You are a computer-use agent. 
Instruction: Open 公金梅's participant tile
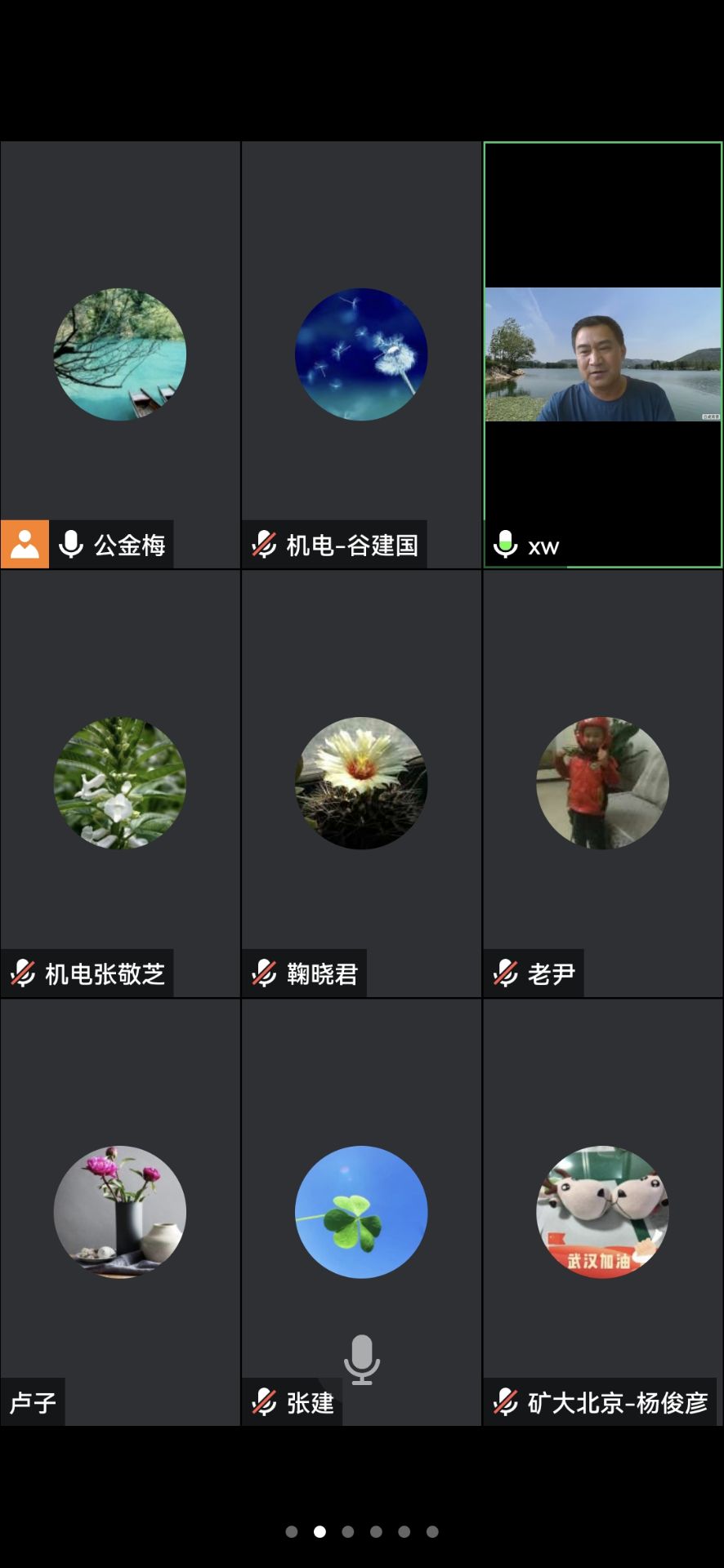[x=120, y=354]
